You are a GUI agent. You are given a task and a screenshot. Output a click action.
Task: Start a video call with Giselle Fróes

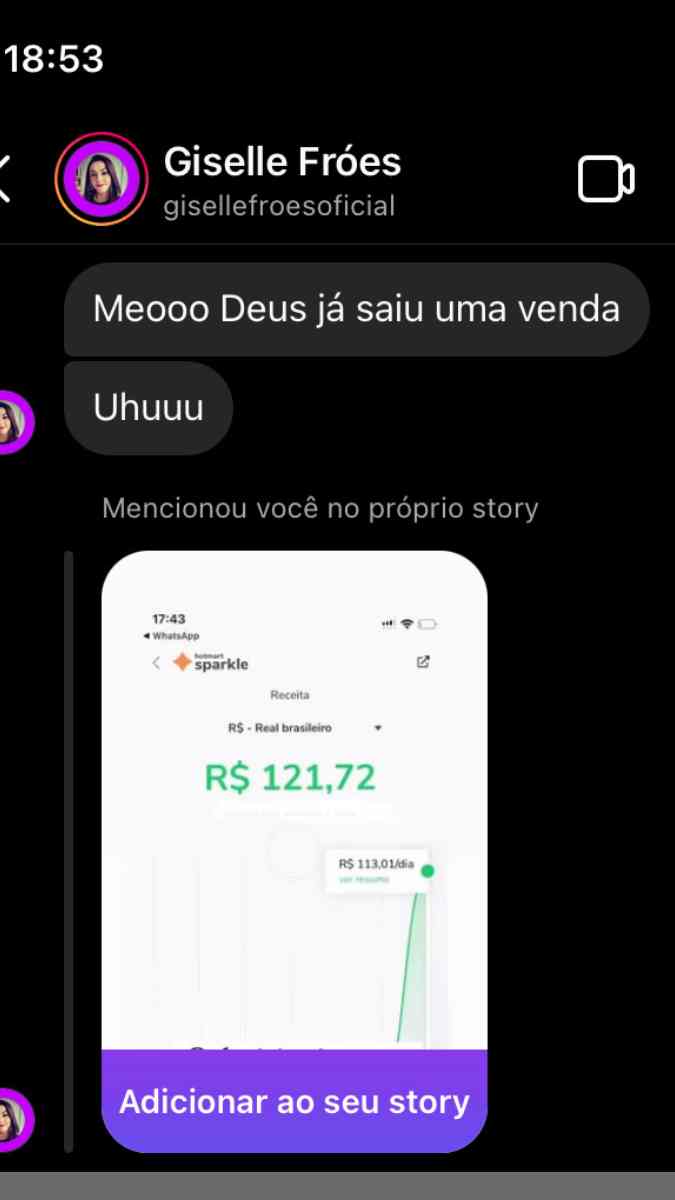coord(606,180)
